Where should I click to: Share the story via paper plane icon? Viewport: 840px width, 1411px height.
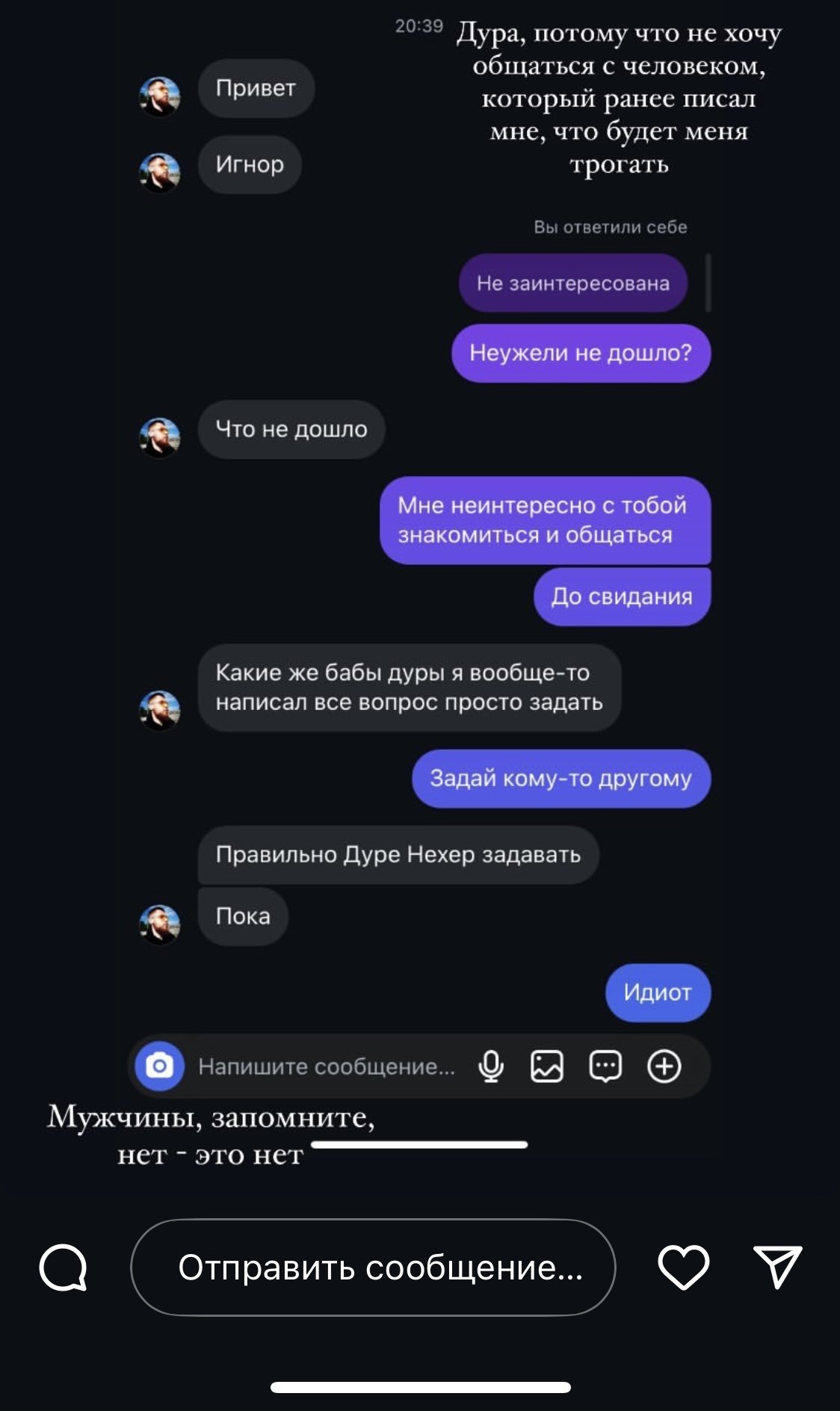pos(777,1266)
